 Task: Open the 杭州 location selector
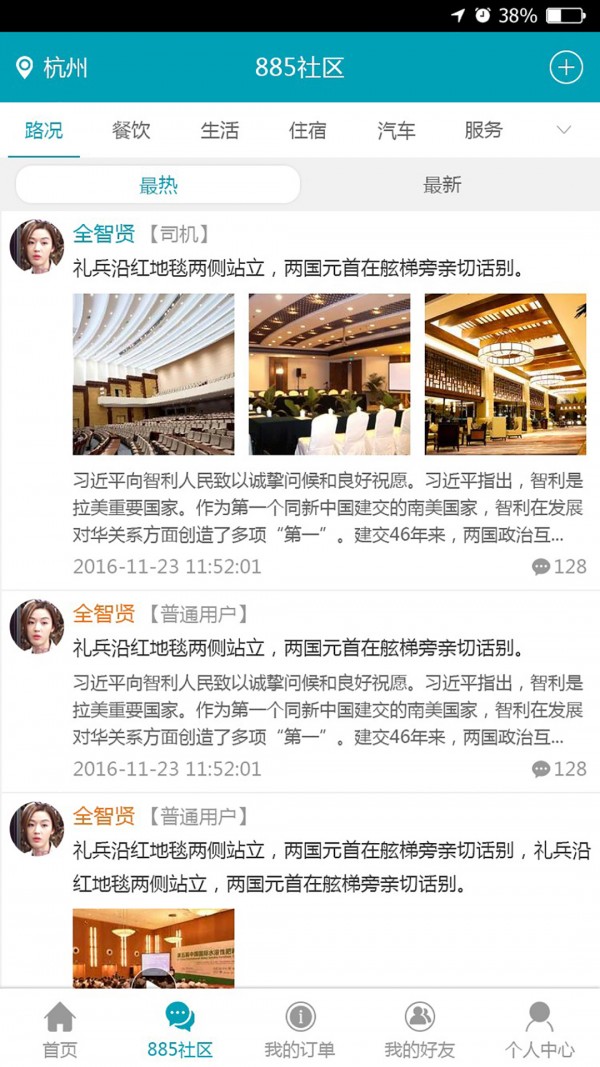click(x=53, y=68)
